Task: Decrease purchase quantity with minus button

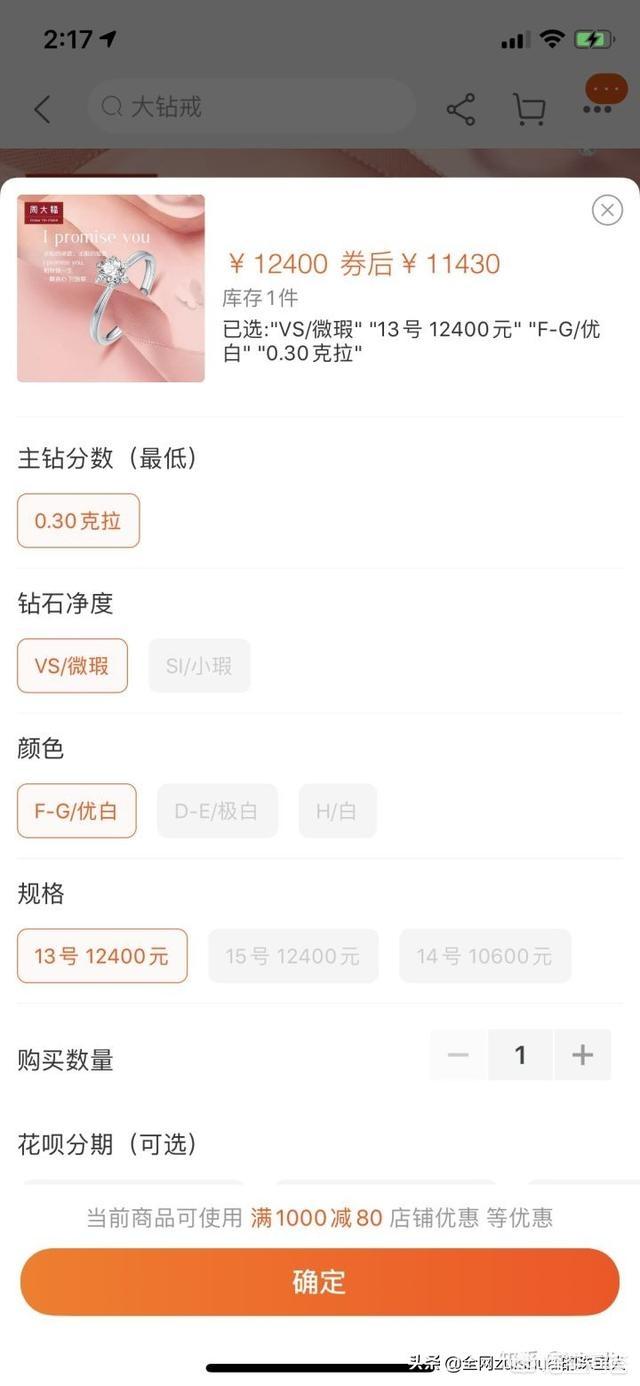Action: point(459,1055)
